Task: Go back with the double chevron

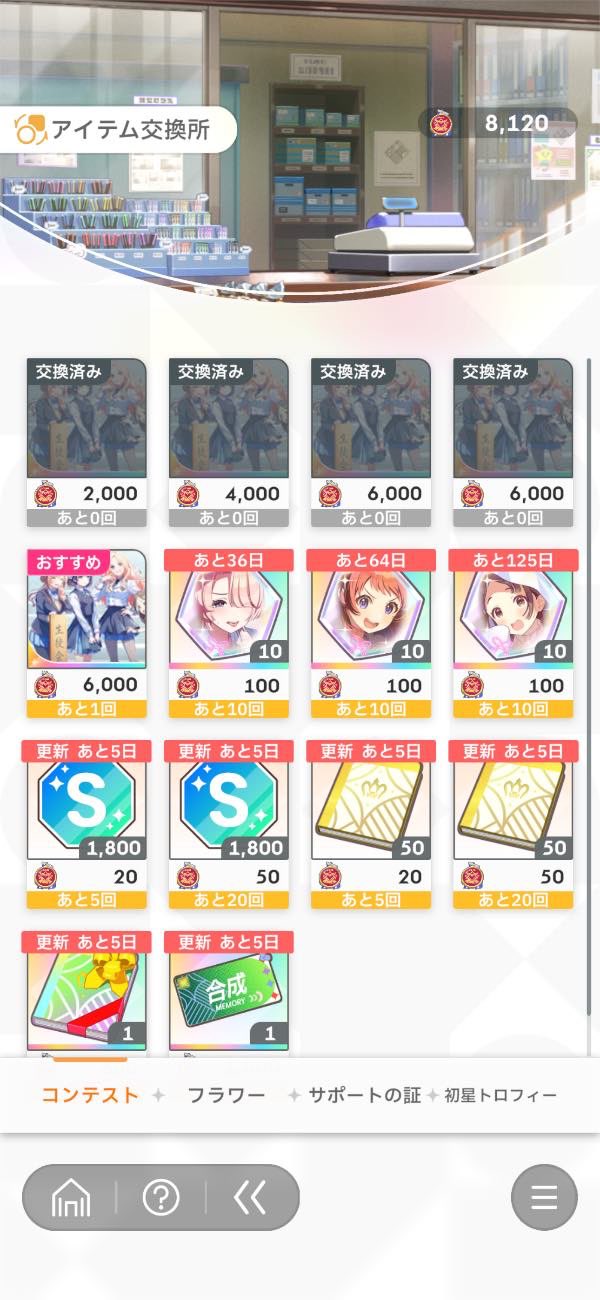Action: tap(250, 1197)
